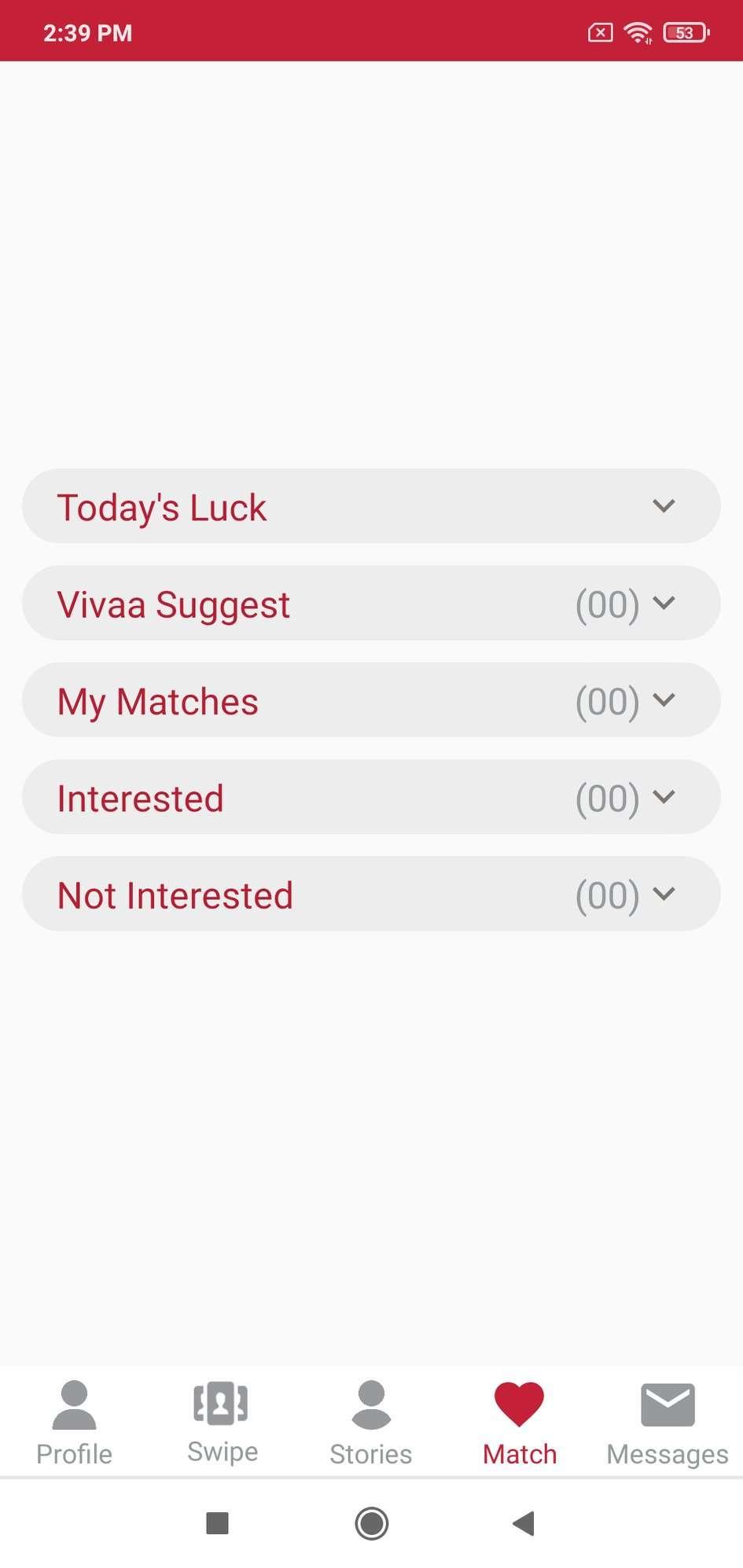Expand the My Matches section
Image resolution: width=743 pixels, height=1568 pixels.
pyautogui.click(x=371, y=700)
